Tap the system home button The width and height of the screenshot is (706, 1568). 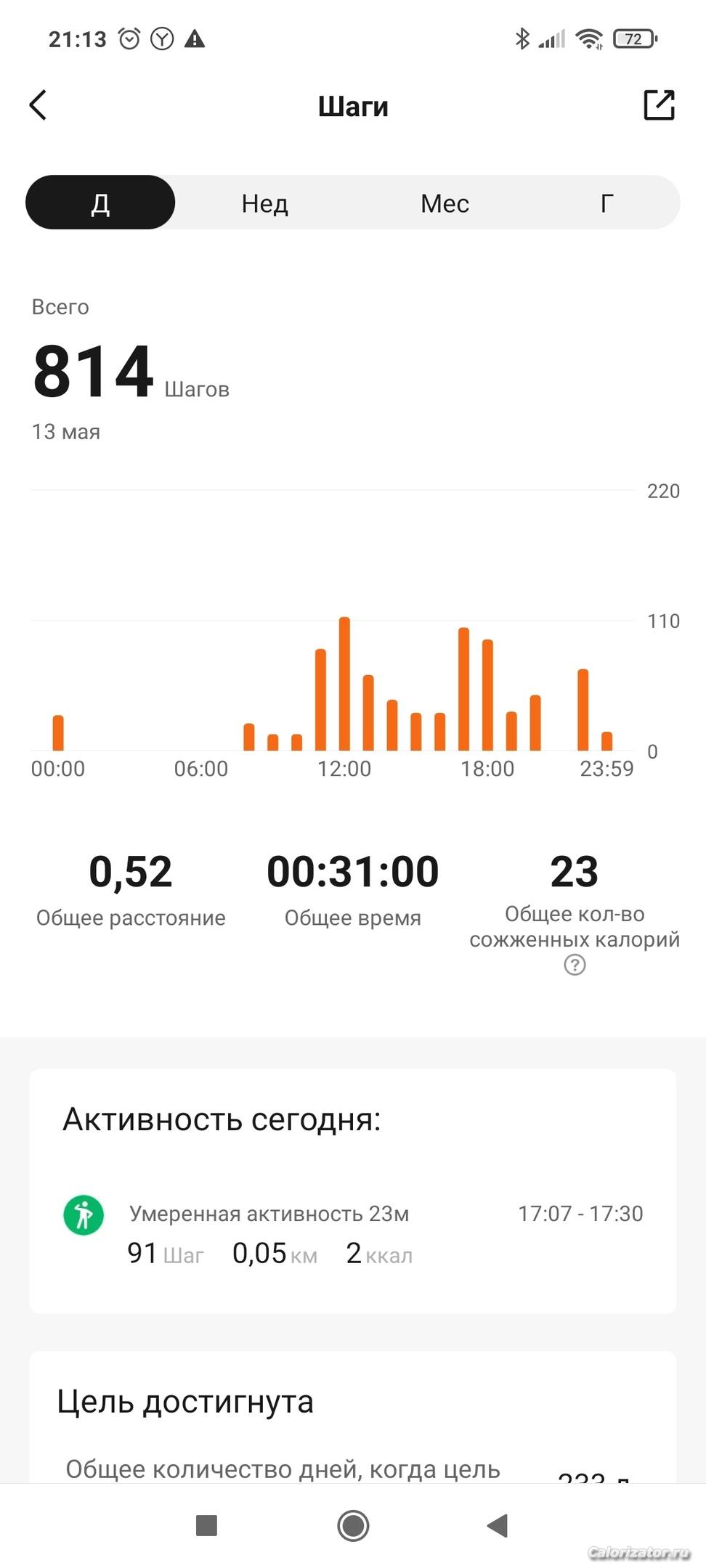[353, 1526]
